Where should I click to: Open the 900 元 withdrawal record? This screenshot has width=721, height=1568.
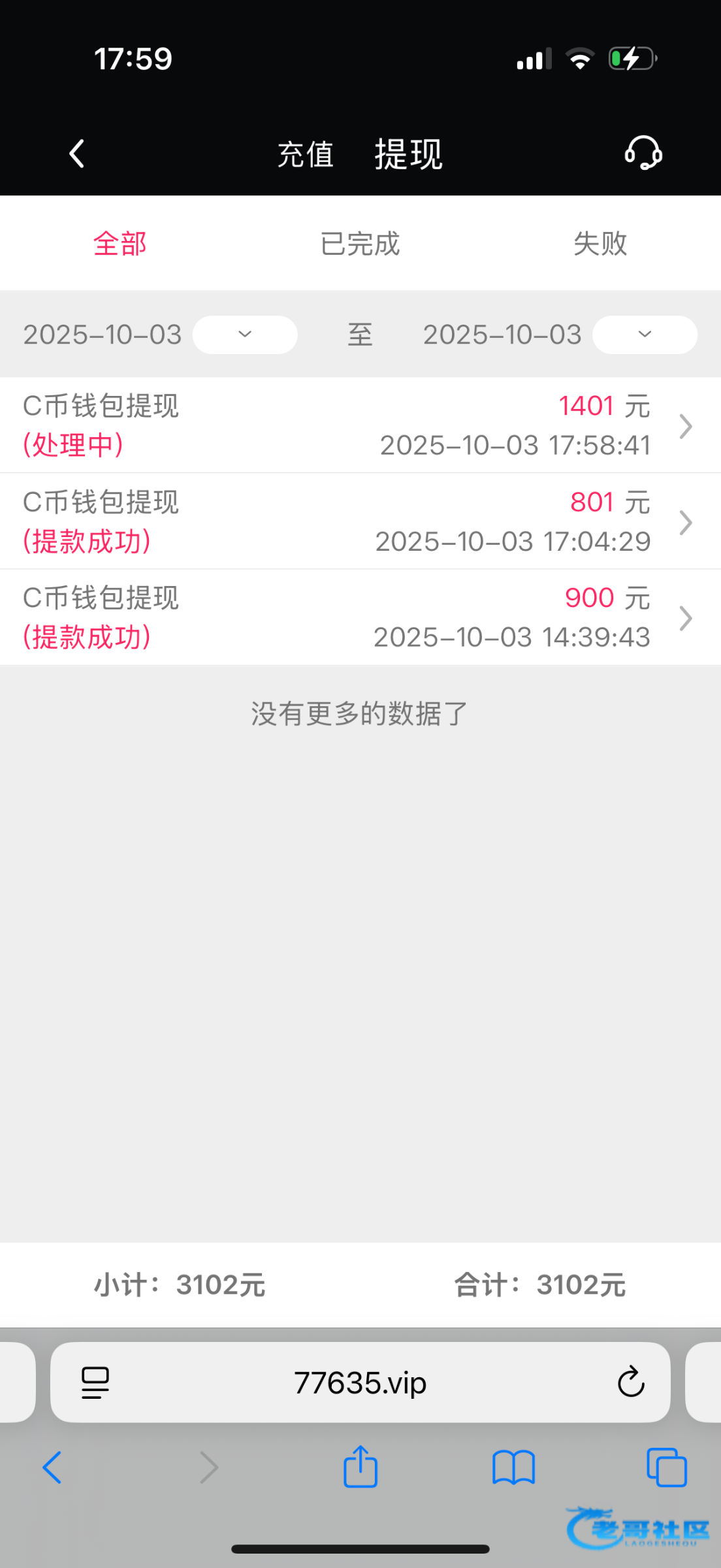(360, 617)
